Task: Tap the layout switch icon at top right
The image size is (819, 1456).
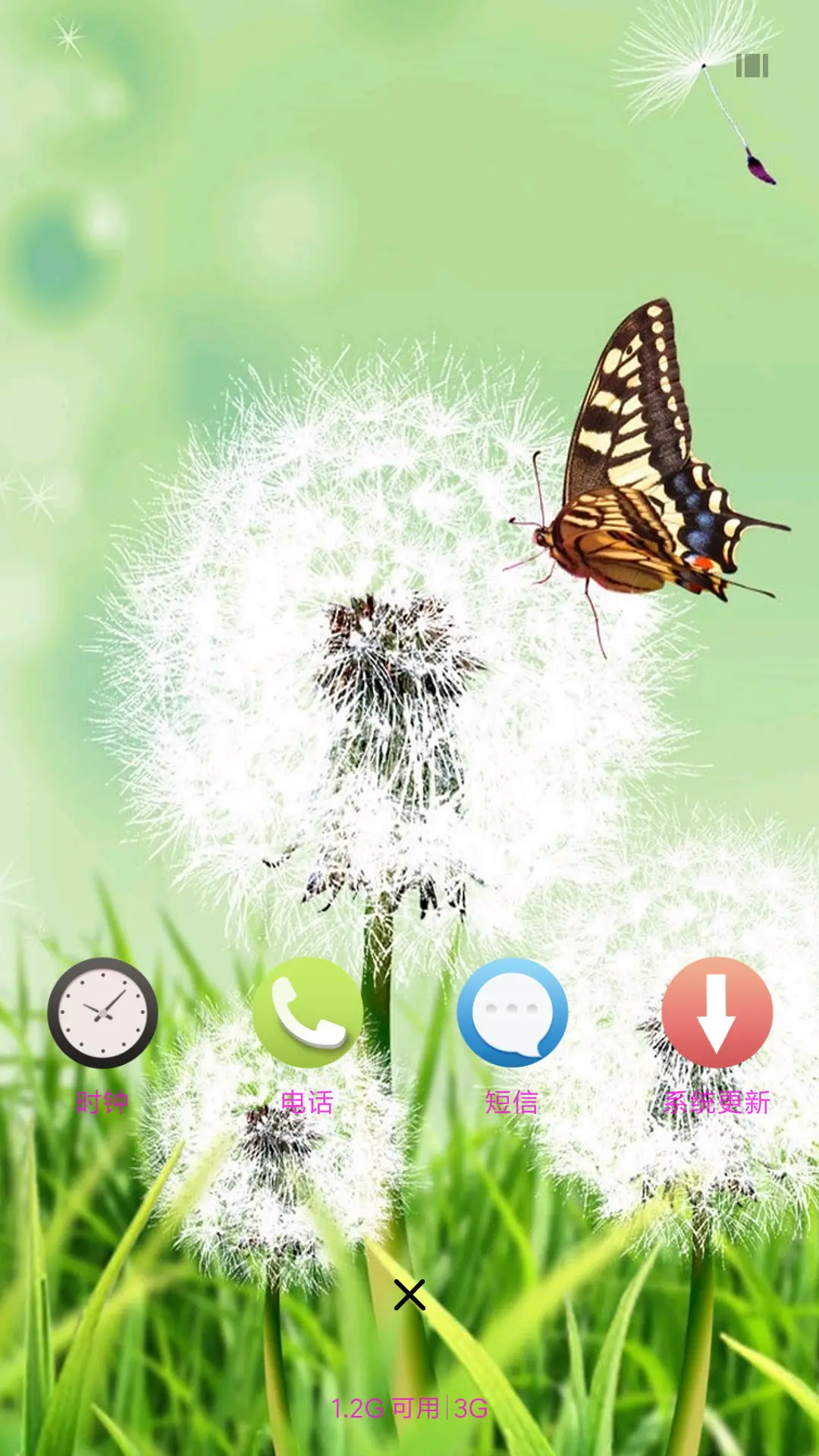Action: 752,66
